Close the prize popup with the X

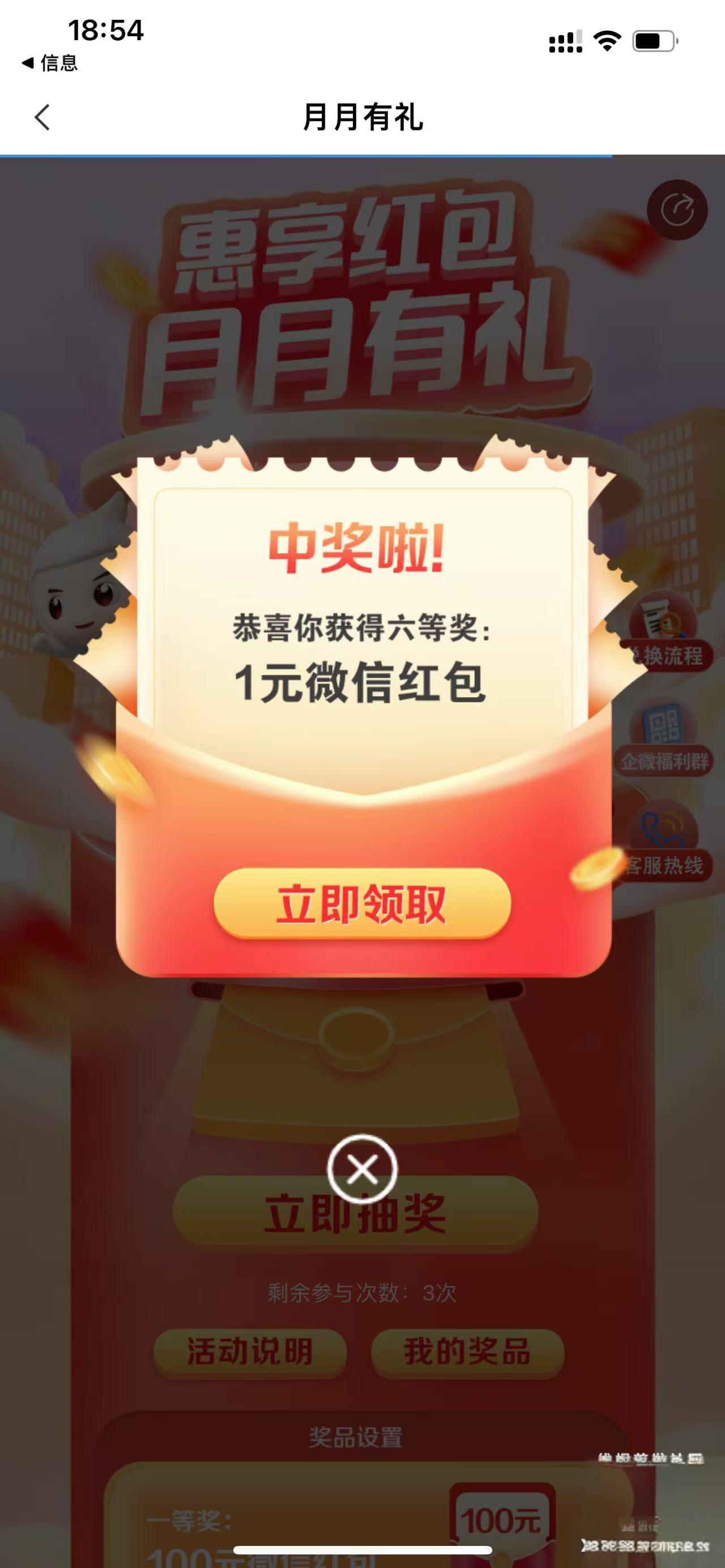[361, 1169]
